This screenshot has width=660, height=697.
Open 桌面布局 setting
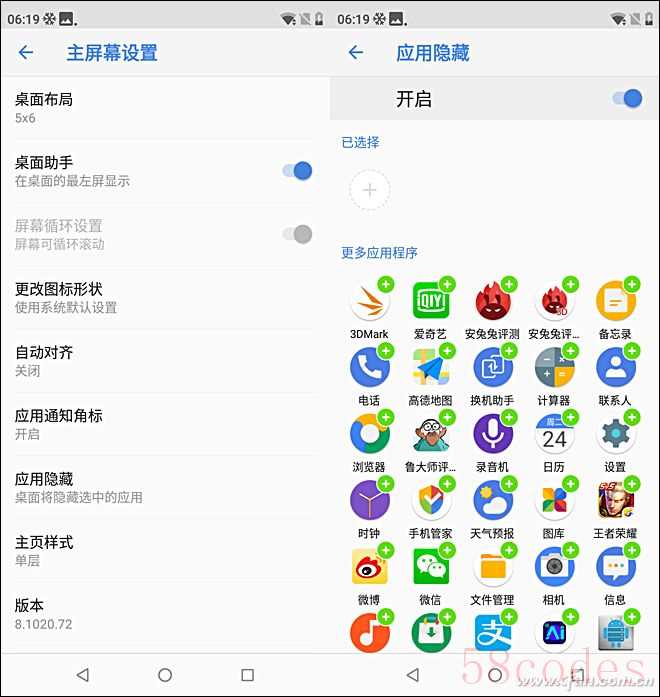tap(160, 107)
